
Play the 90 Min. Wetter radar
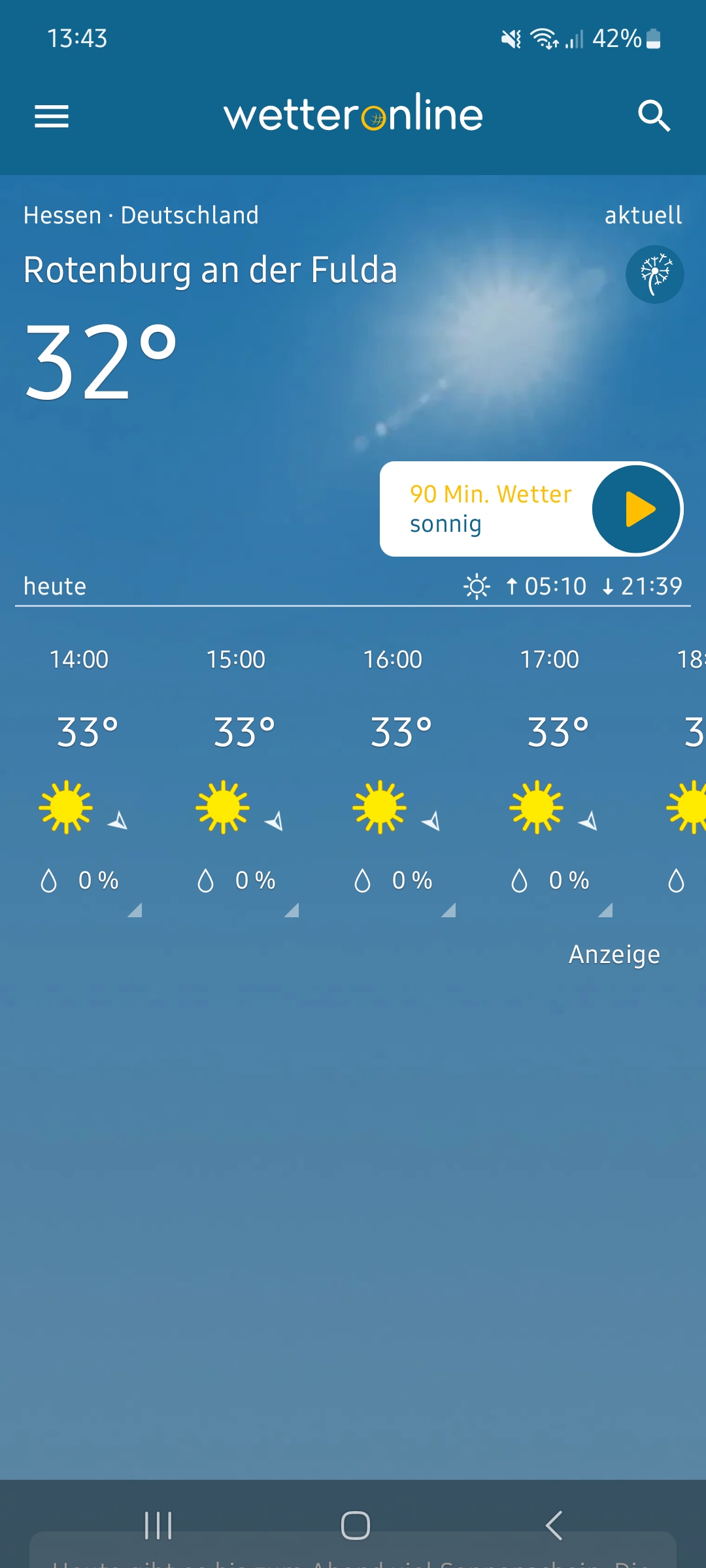pyautogui.click(x=636, y=509)
